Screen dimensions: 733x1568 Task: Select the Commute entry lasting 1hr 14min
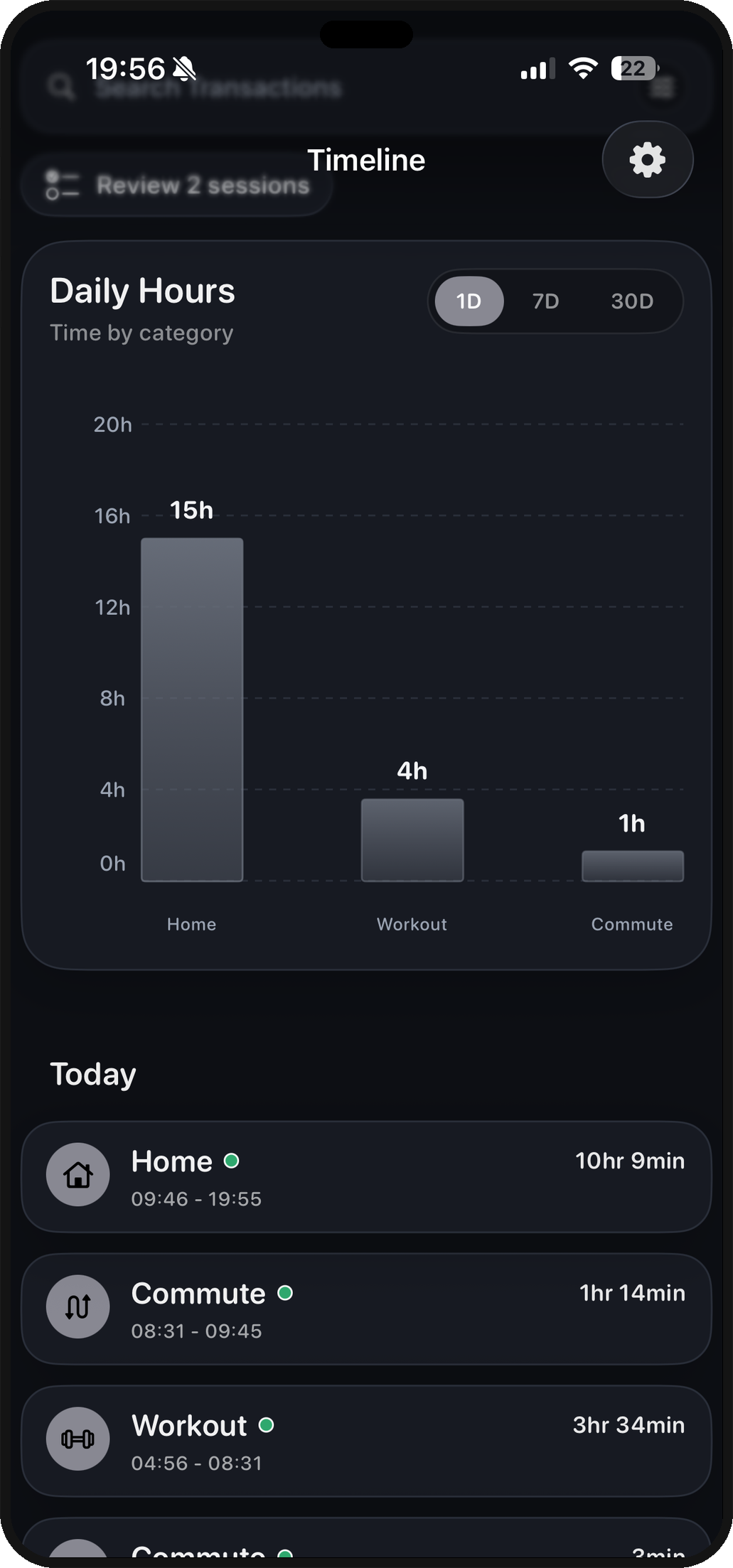(x=366, y=1308)
